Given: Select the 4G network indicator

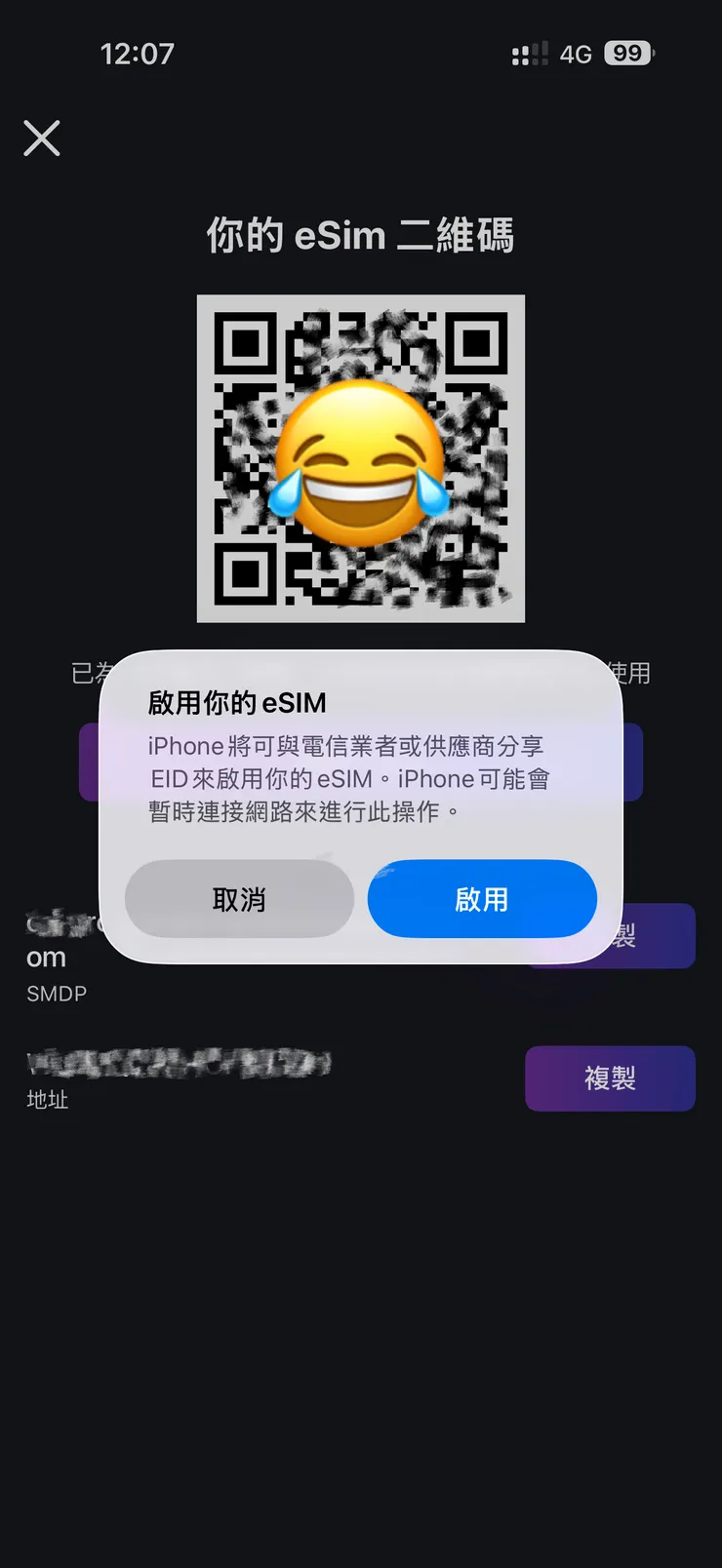Looking at the screenshot, I should [x=576, y=53].
